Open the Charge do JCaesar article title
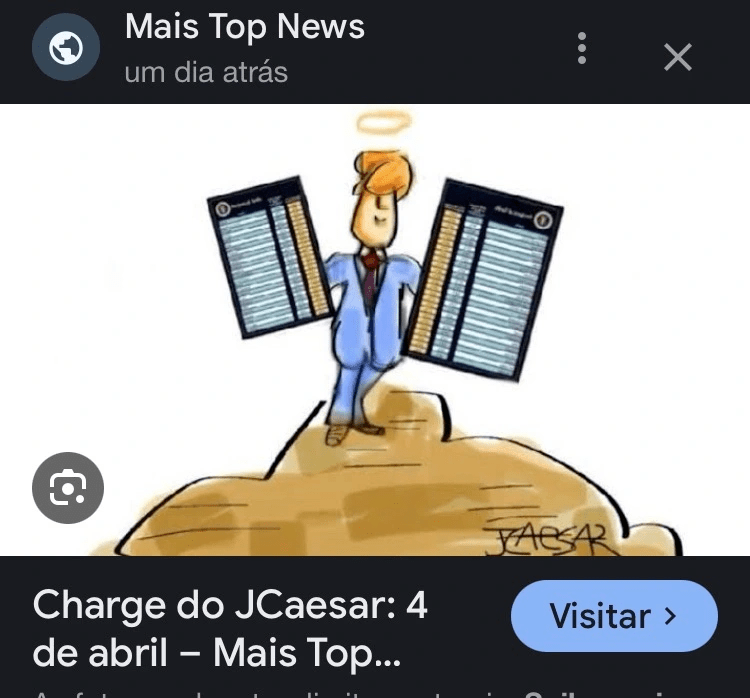Image resolution: width=750 pixels, height=698 pixels. point(231,629)
